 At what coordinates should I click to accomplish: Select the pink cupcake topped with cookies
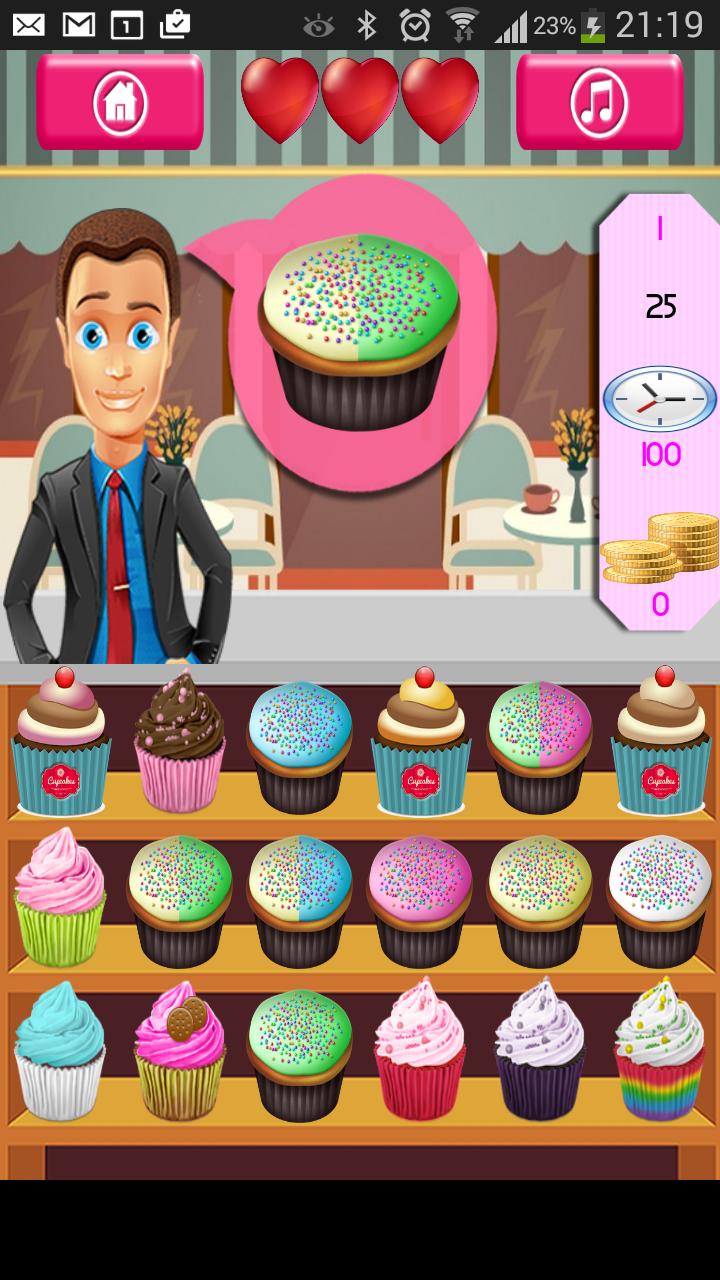point(180,1052)
